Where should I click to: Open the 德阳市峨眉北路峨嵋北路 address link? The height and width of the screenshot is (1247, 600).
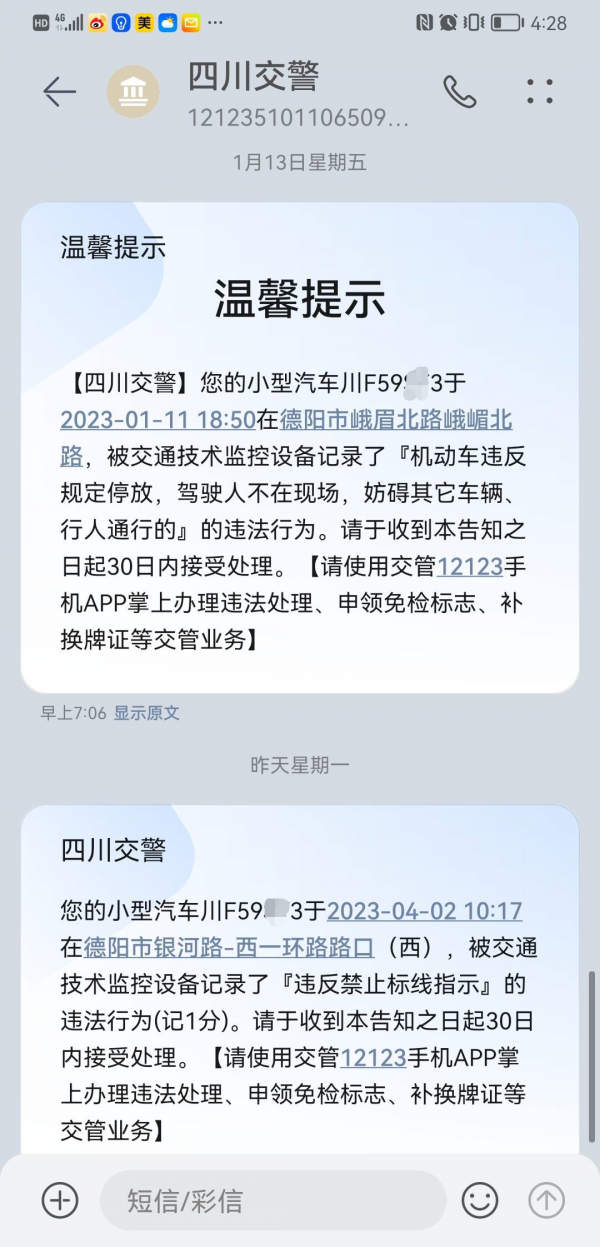point(396,419)
